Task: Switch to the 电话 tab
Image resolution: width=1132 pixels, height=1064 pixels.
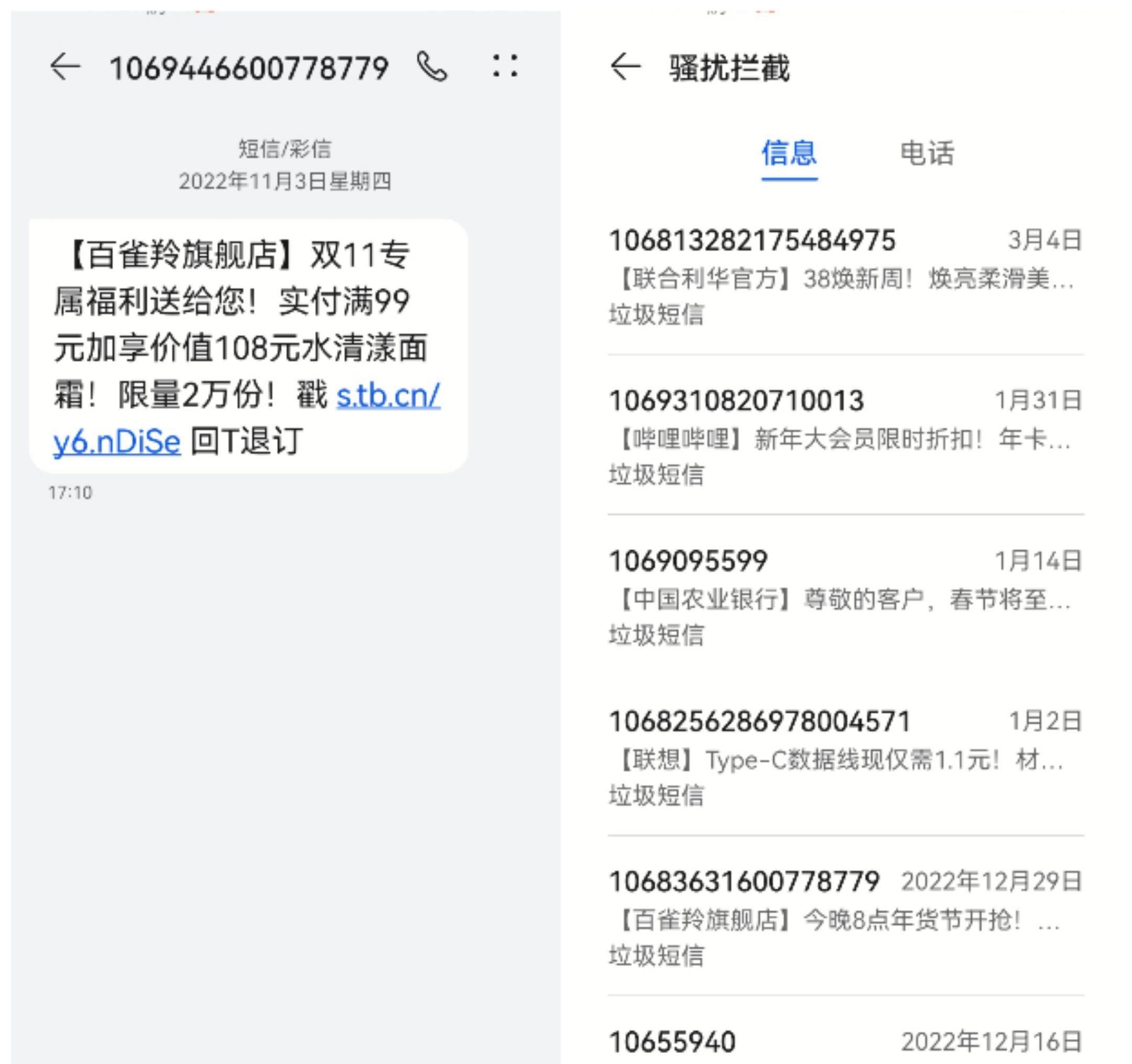Action: point(927,154)
